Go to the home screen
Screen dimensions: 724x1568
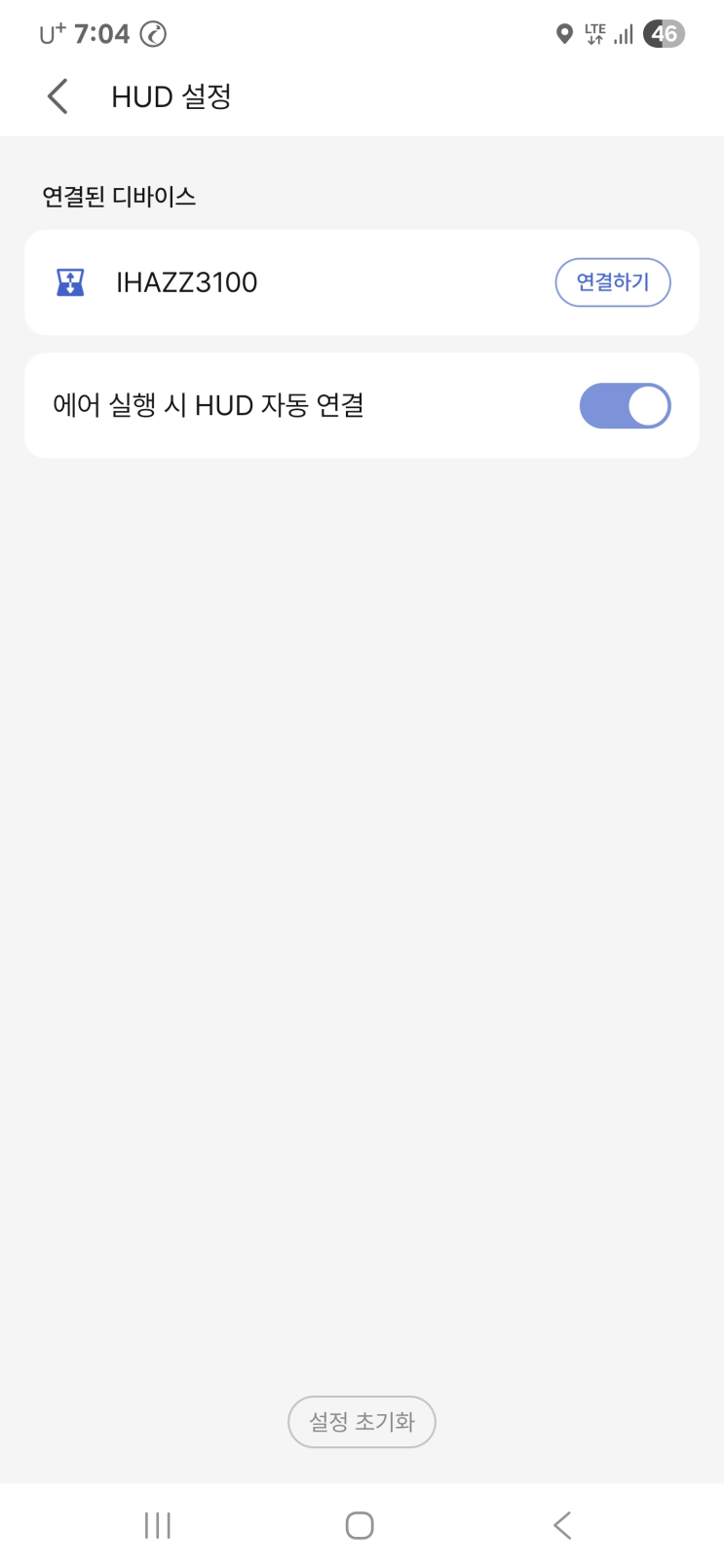360,1525
